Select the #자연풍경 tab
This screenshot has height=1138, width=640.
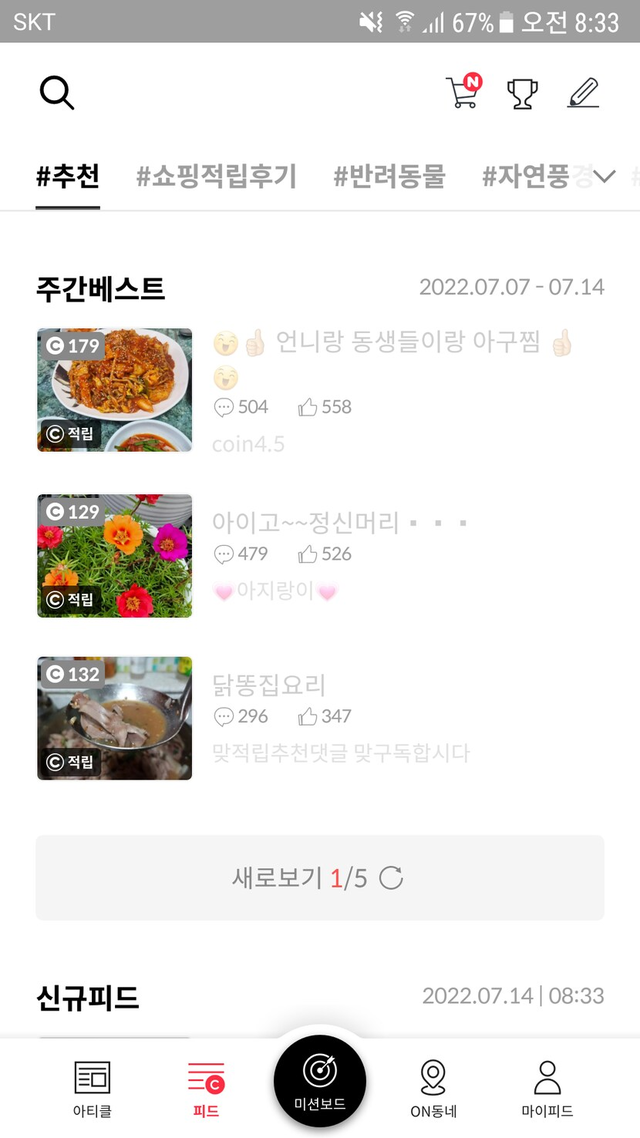coord(530,177)
